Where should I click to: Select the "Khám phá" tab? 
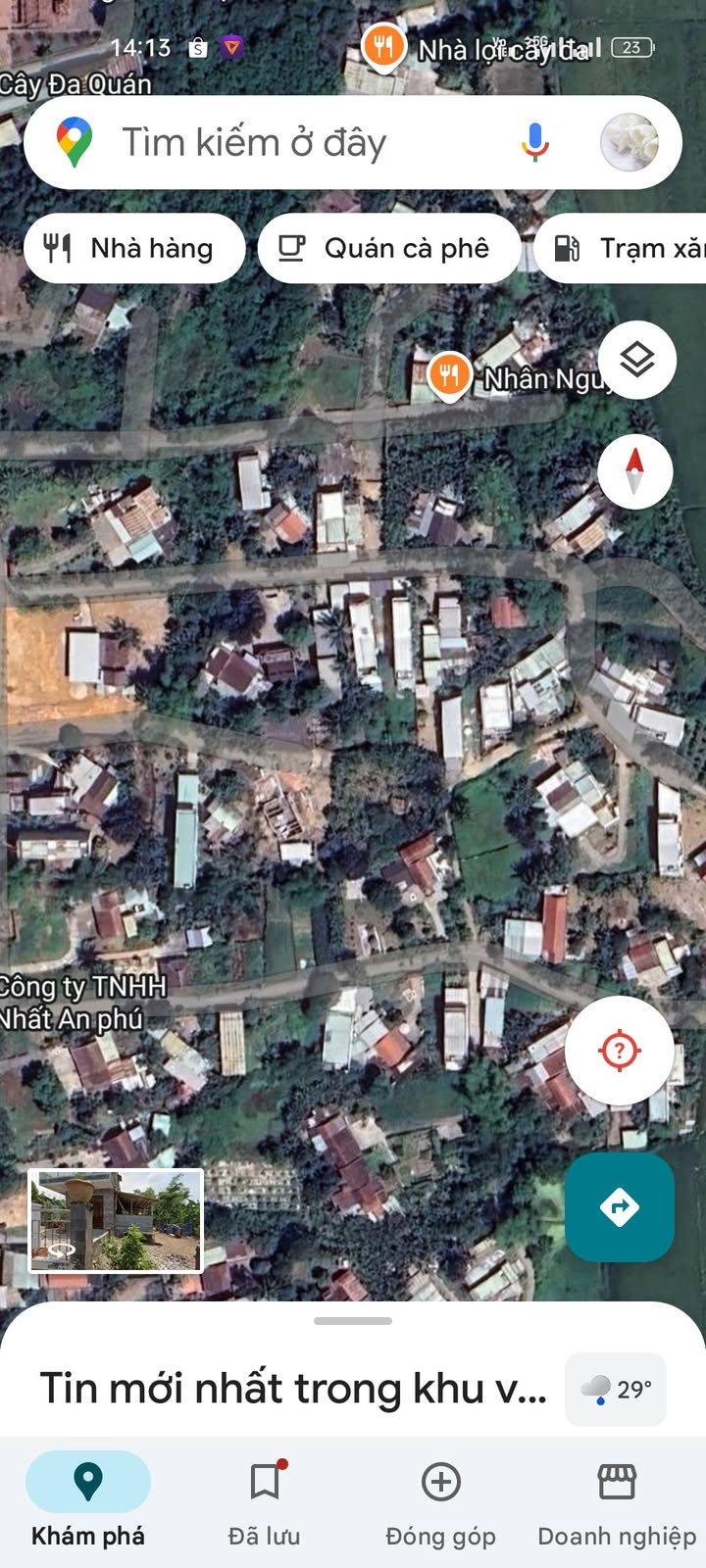[x=88, y=1501]
